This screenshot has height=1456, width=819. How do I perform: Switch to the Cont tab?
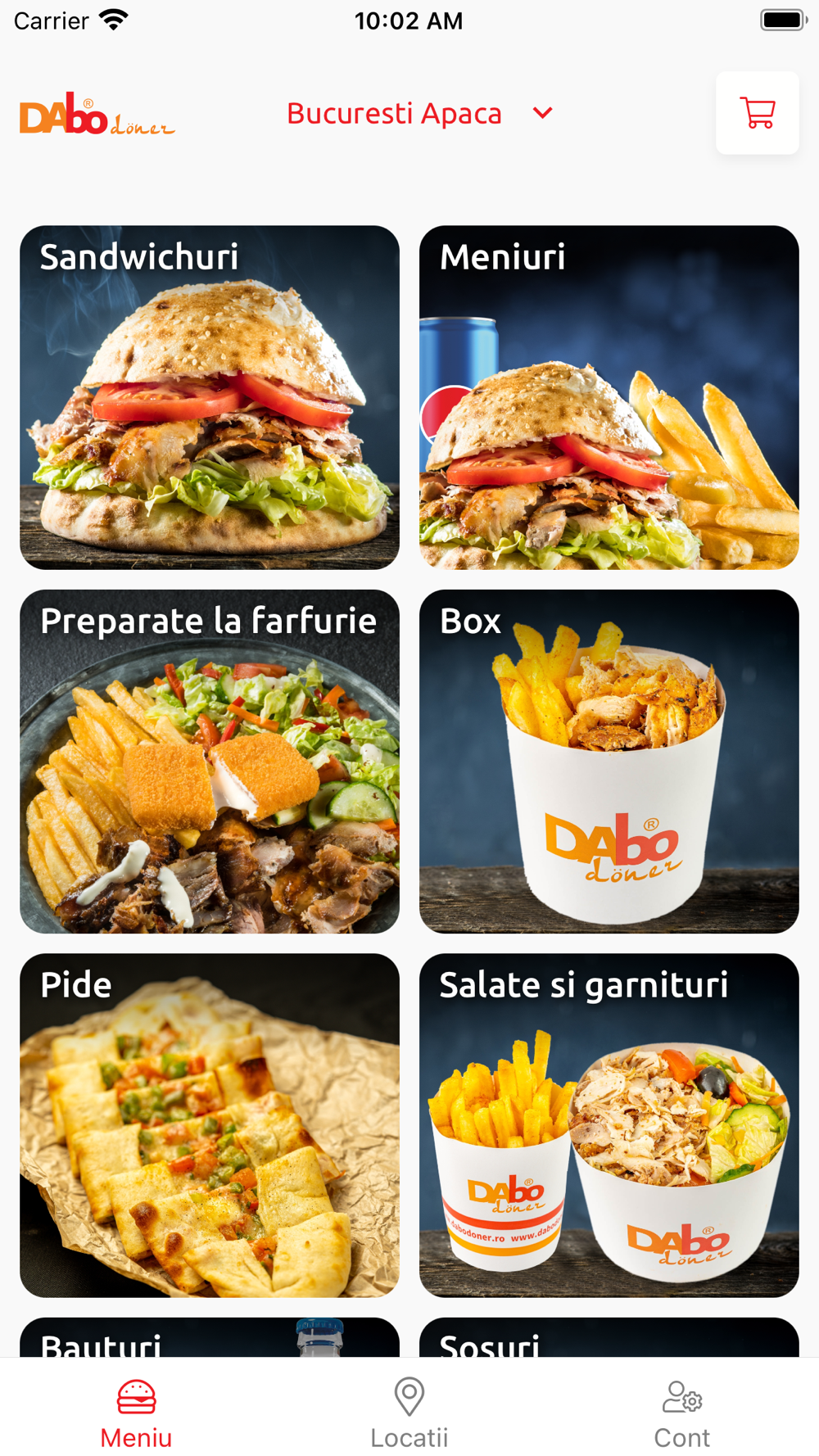[x=681, y=1413]
